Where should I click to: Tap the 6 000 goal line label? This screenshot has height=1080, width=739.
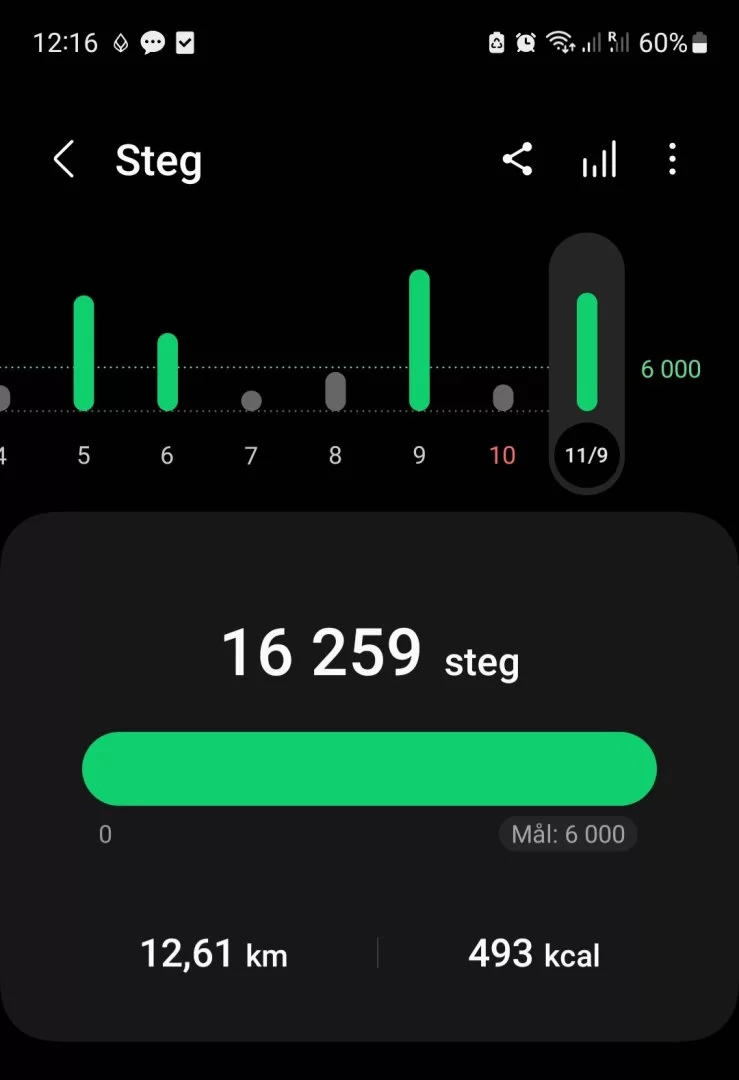671,369
